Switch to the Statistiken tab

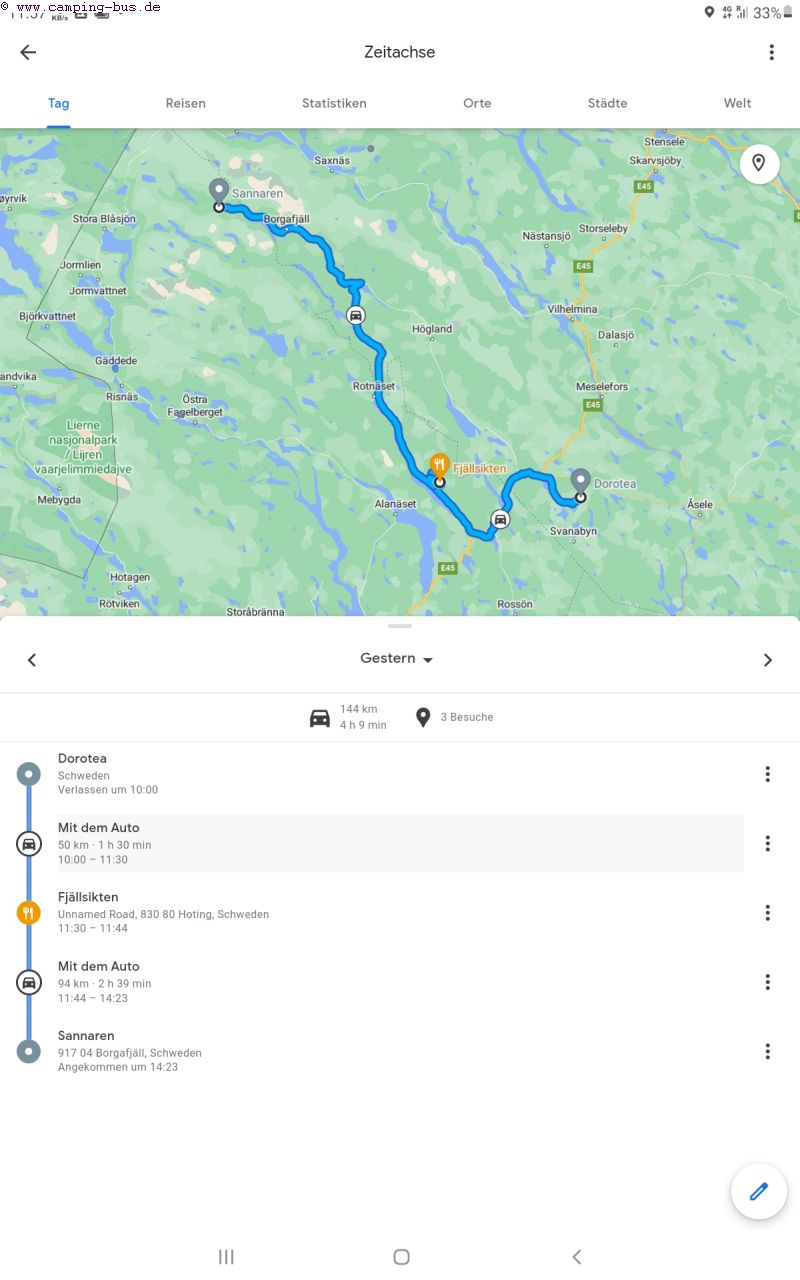[x=334, y=103]
